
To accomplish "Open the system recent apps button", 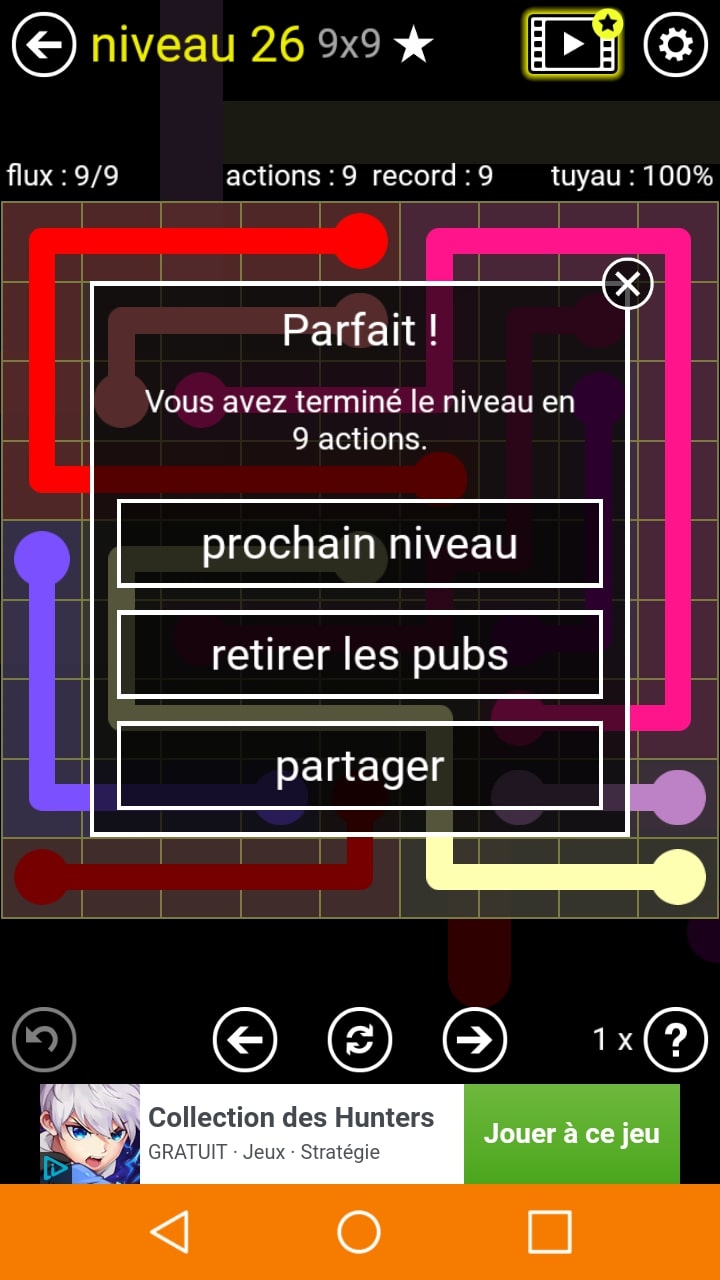I will click(x=549, y=1232).
